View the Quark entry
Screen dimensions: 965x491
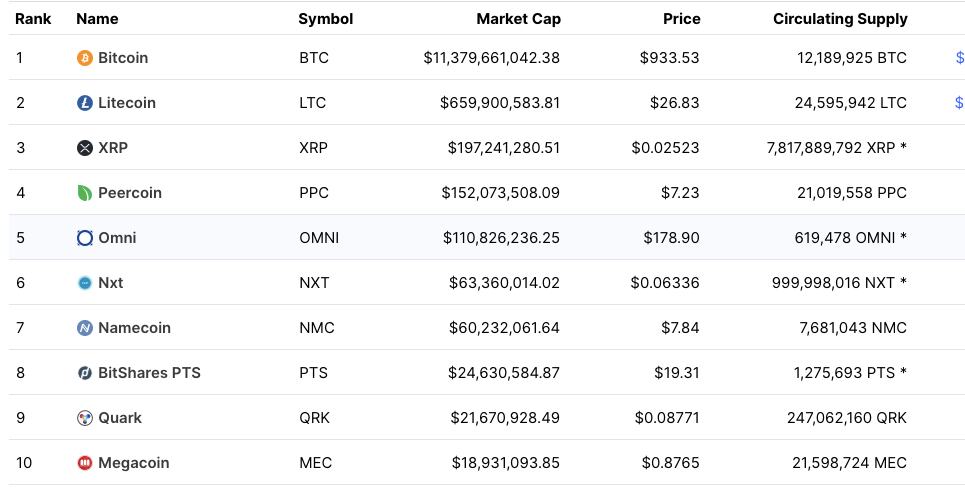tap(120, 418)
